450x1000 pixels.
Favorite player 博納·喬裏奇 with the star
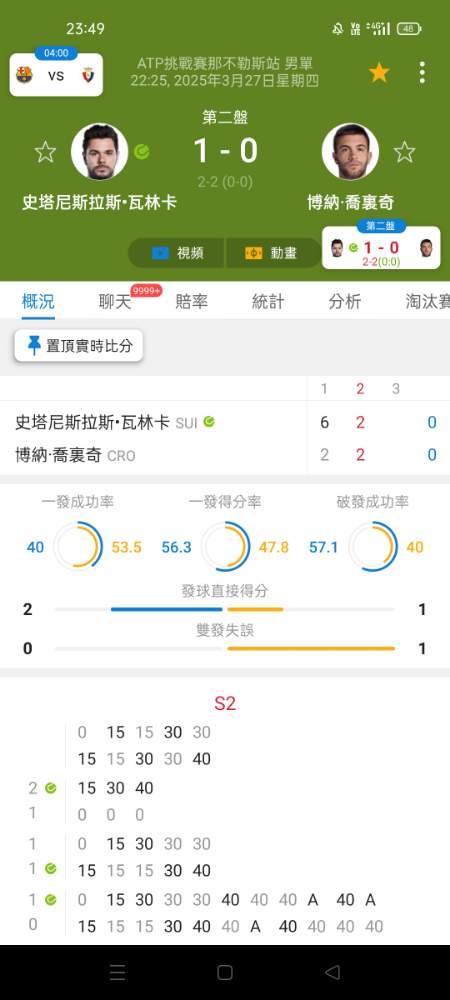pyautogui.click(x=404, y=152)
